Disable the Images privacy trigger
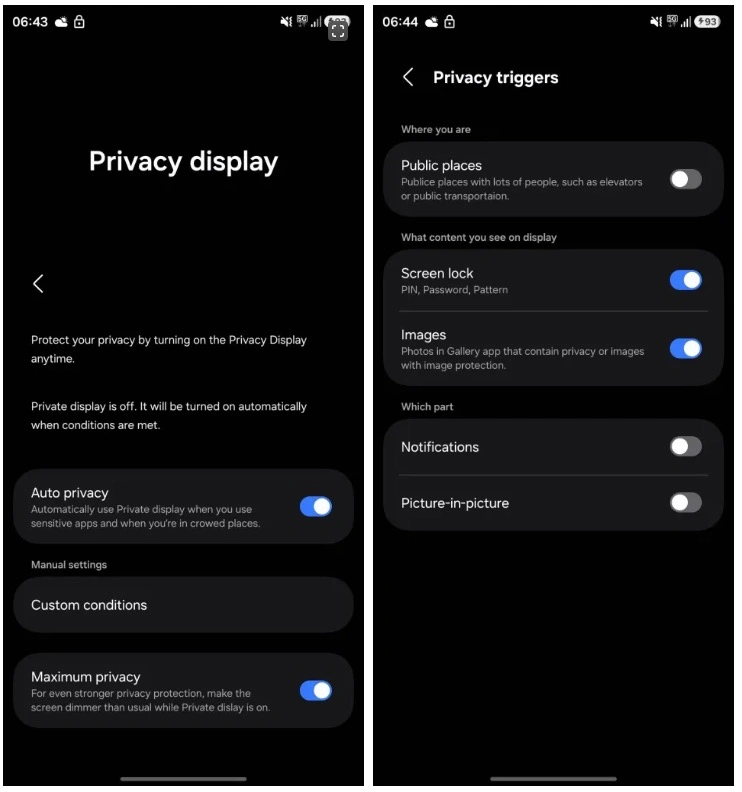This screenshot has height=792, width=742. click(x=685, y=348)
